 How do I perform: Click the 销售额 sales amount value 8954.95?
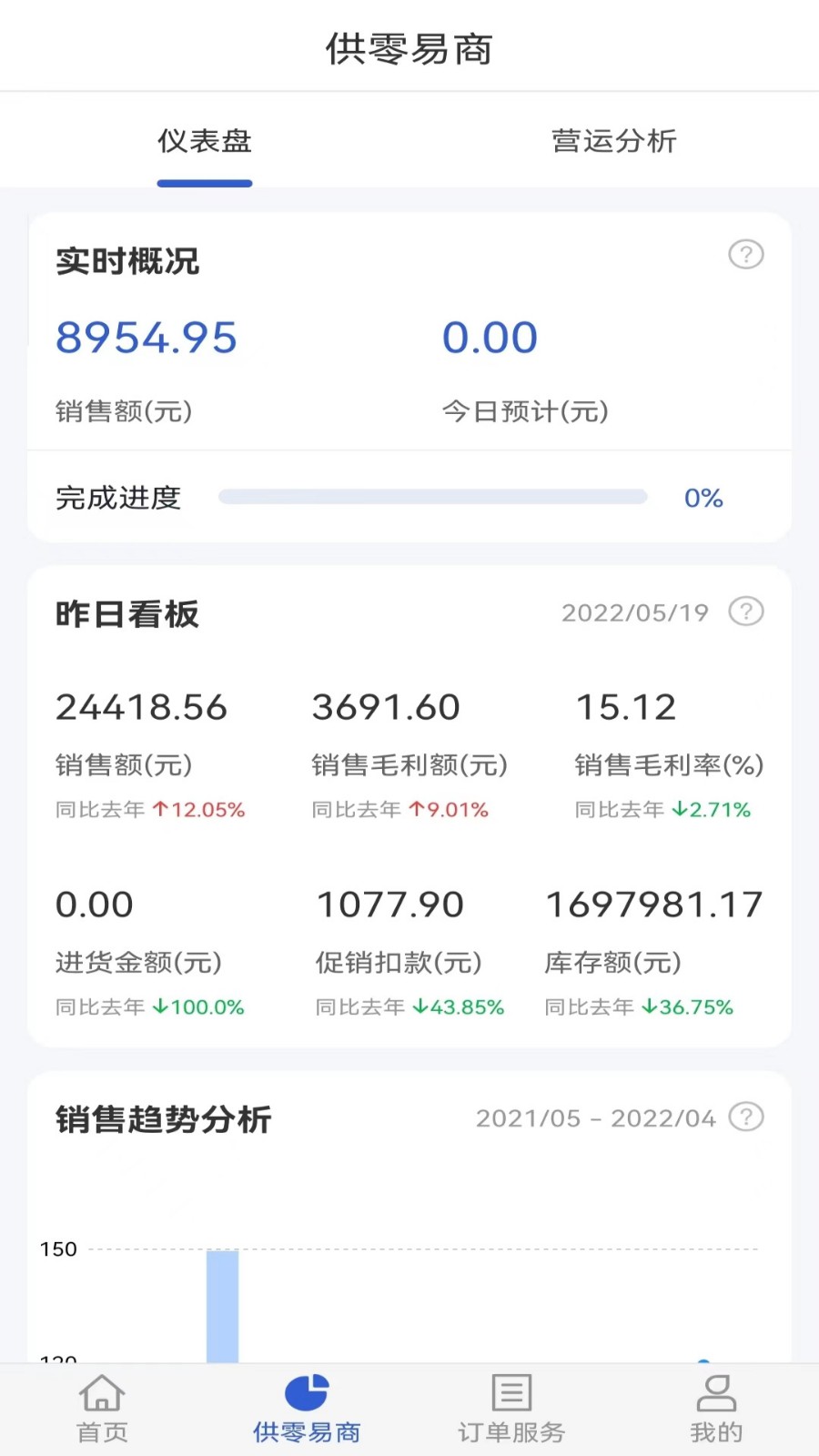146,338
